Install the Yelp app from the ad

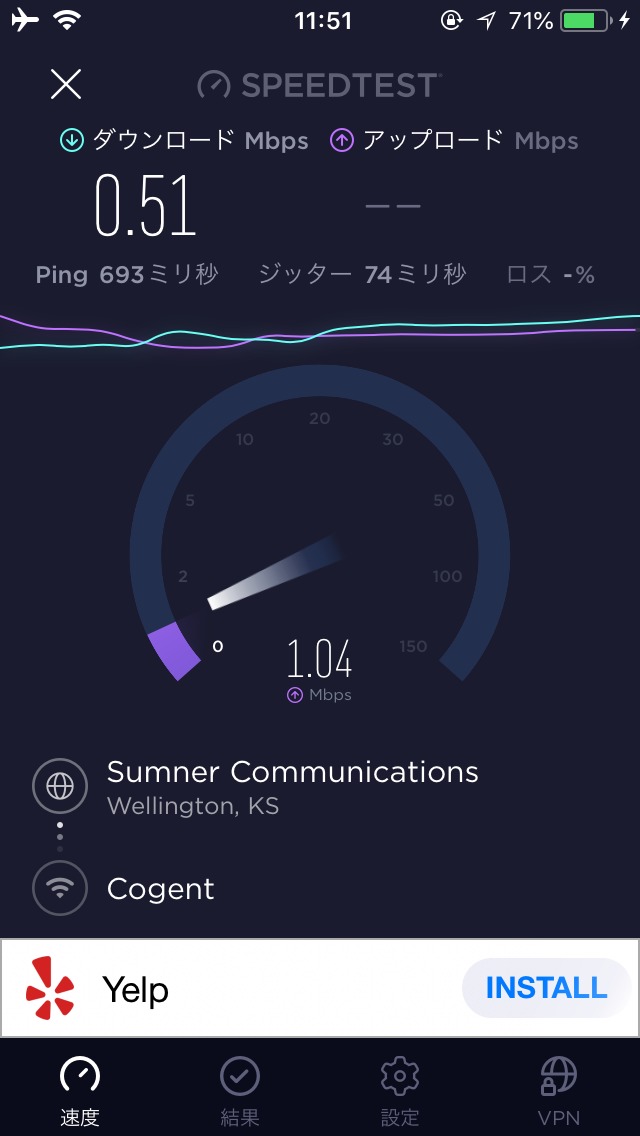546,988
